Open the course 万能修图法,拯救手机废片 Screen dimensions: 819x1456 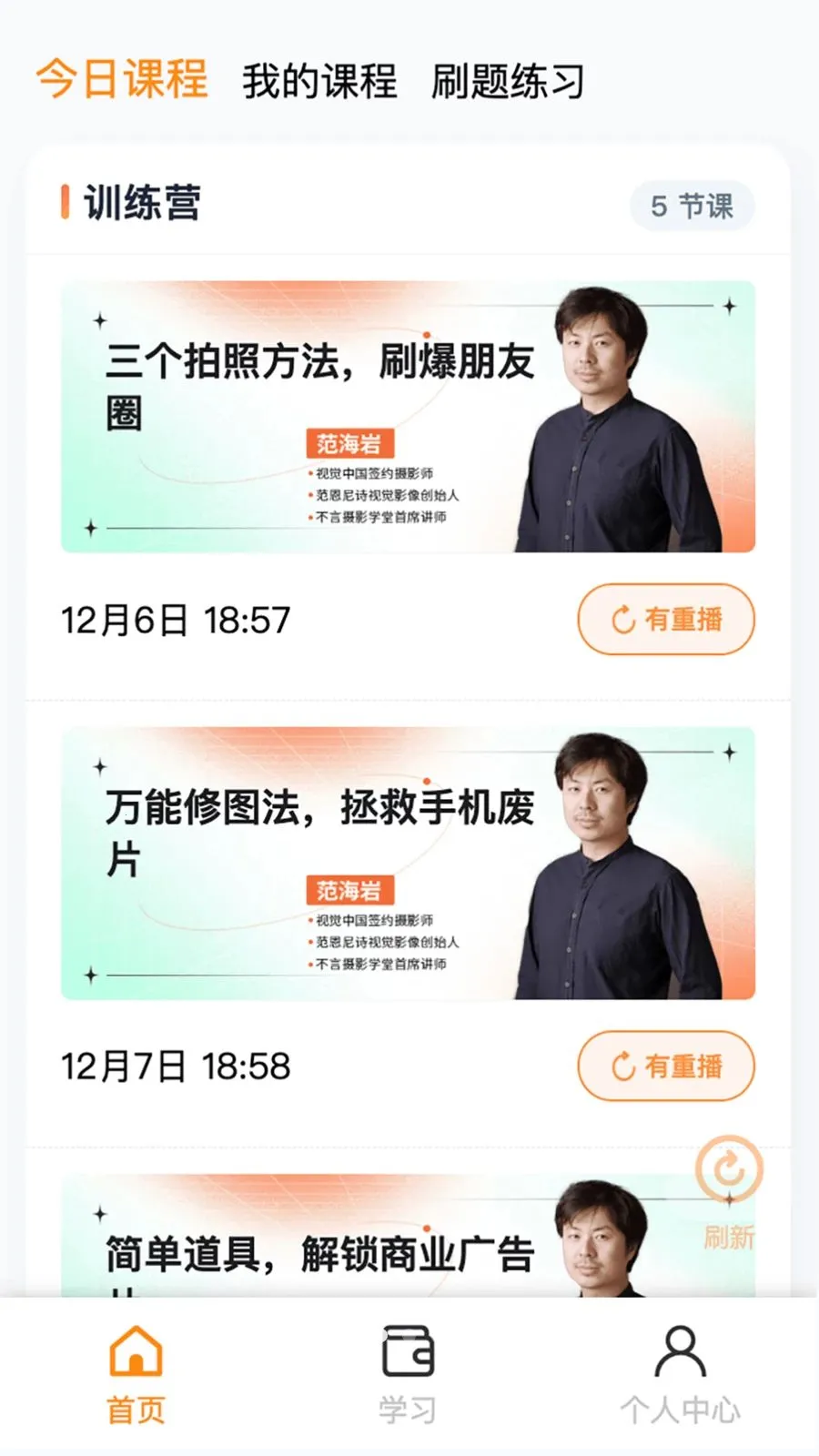408,864
